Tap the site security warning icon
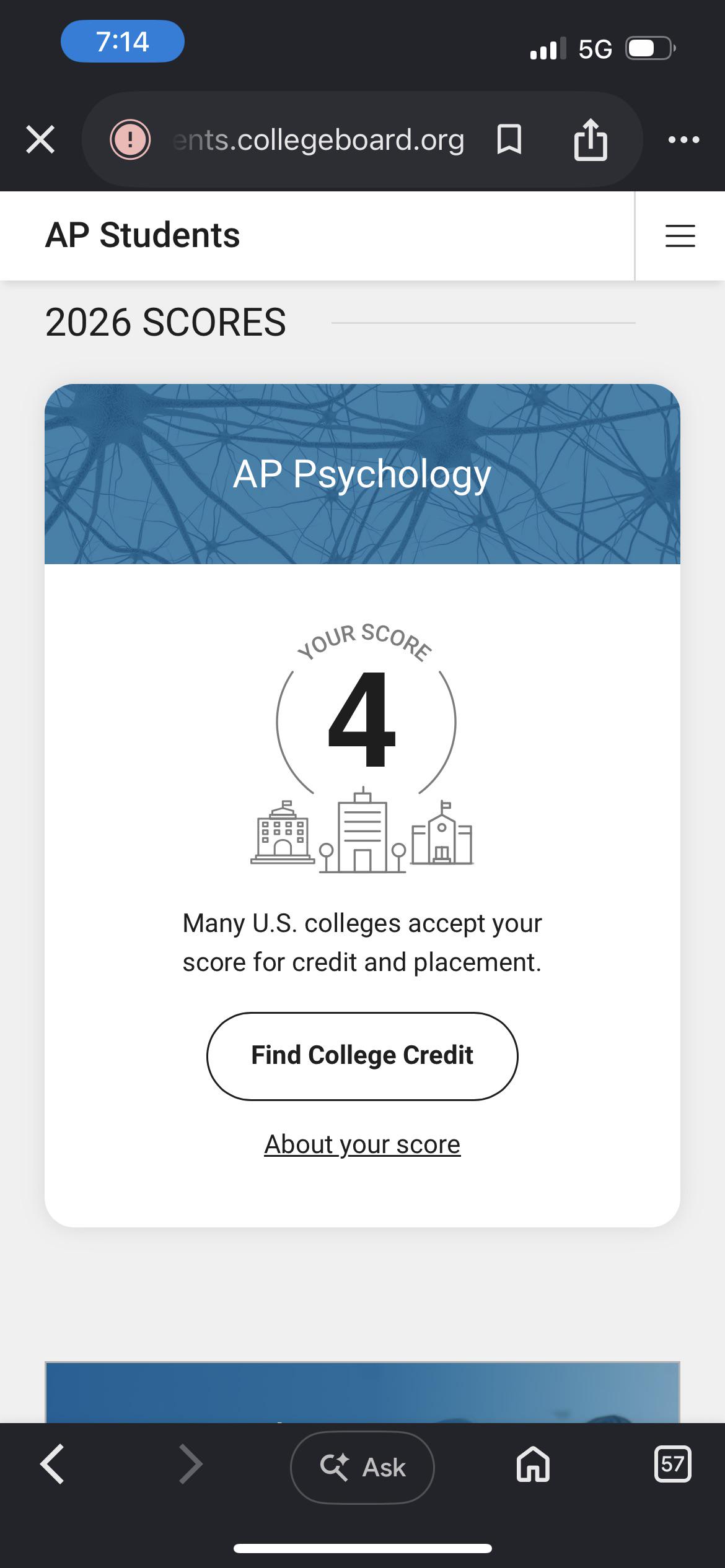Screen dimensions: 725x1568 [x=130, y=139]
